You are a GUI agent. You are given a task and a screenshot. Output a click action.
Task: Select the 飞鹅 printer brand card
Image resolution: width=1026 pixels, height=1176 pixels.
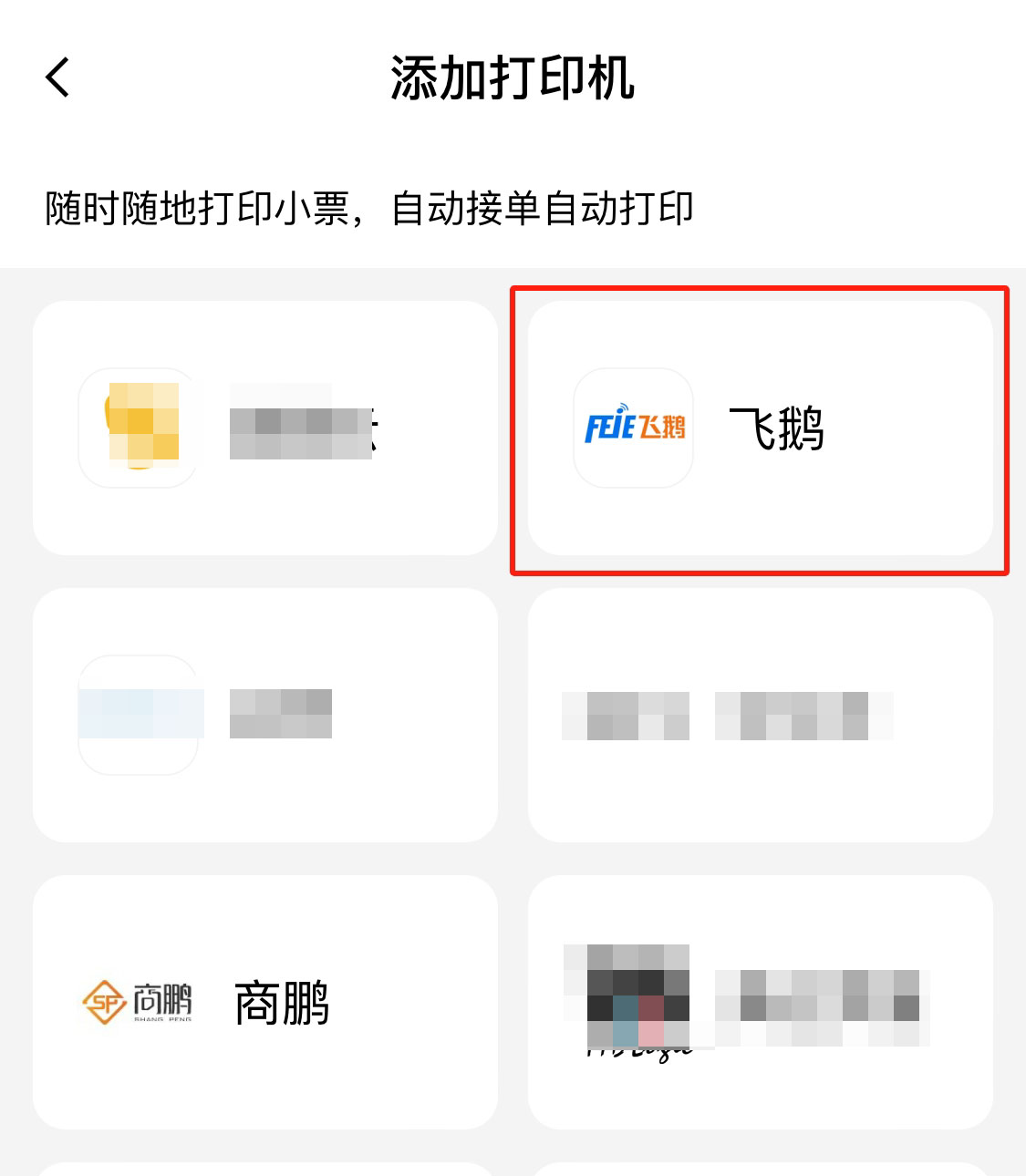[760, 428]
